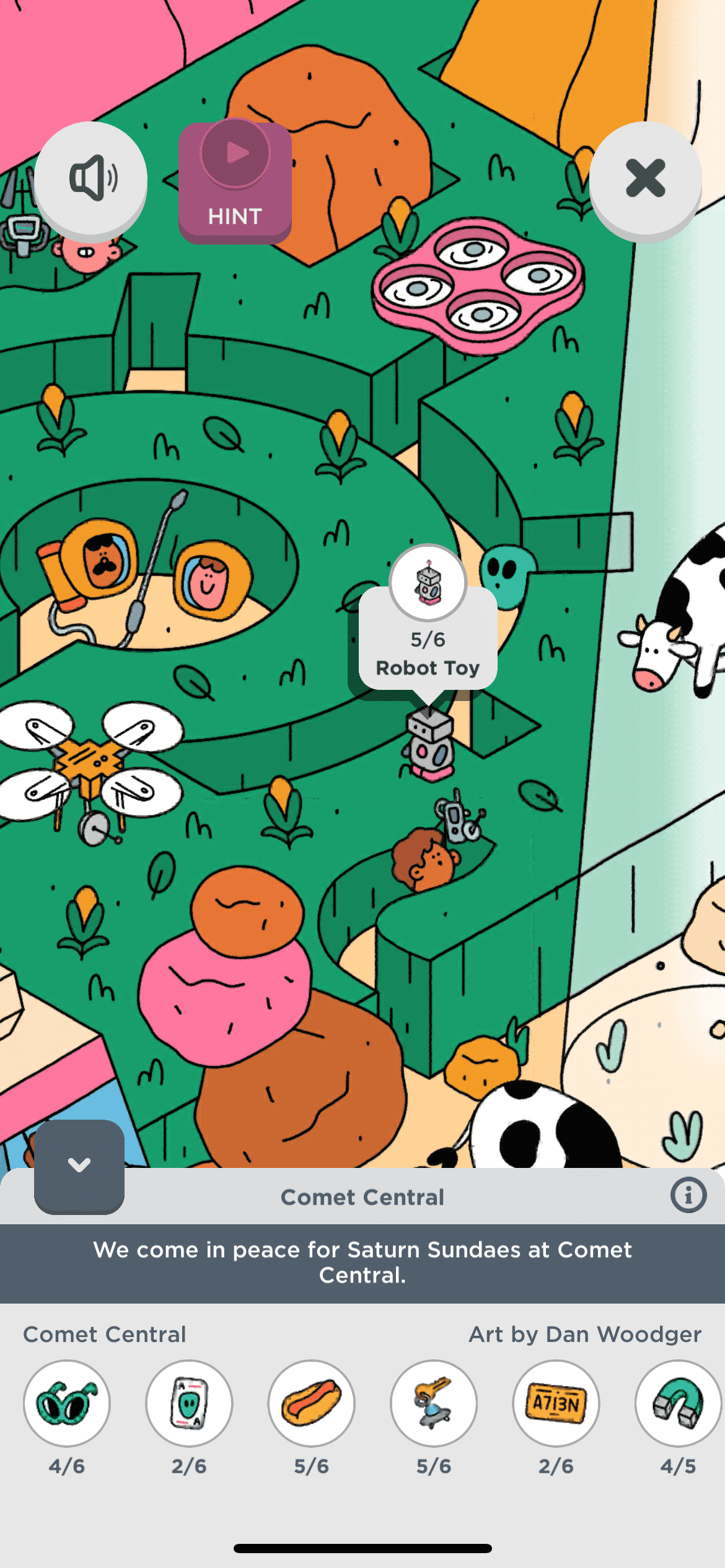The width and height of the screenshot is (725, 1568).
Task: Collapse the item panel with the chevron
Action: [79, 1166]
